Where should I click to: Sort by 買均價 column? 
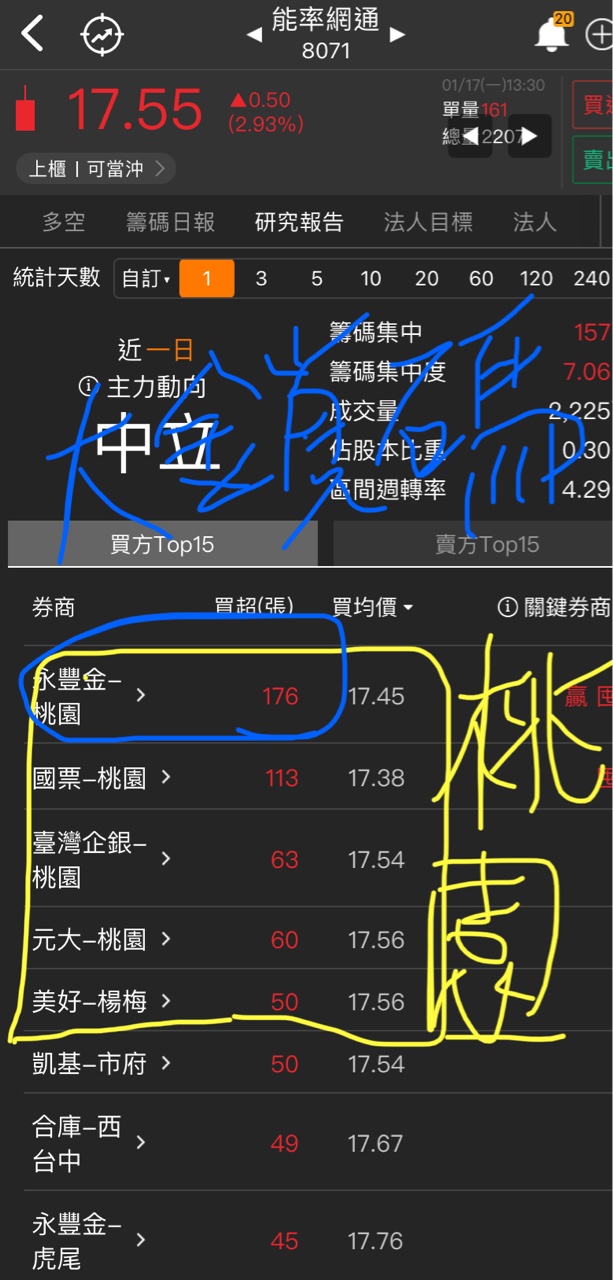point(372,607)
